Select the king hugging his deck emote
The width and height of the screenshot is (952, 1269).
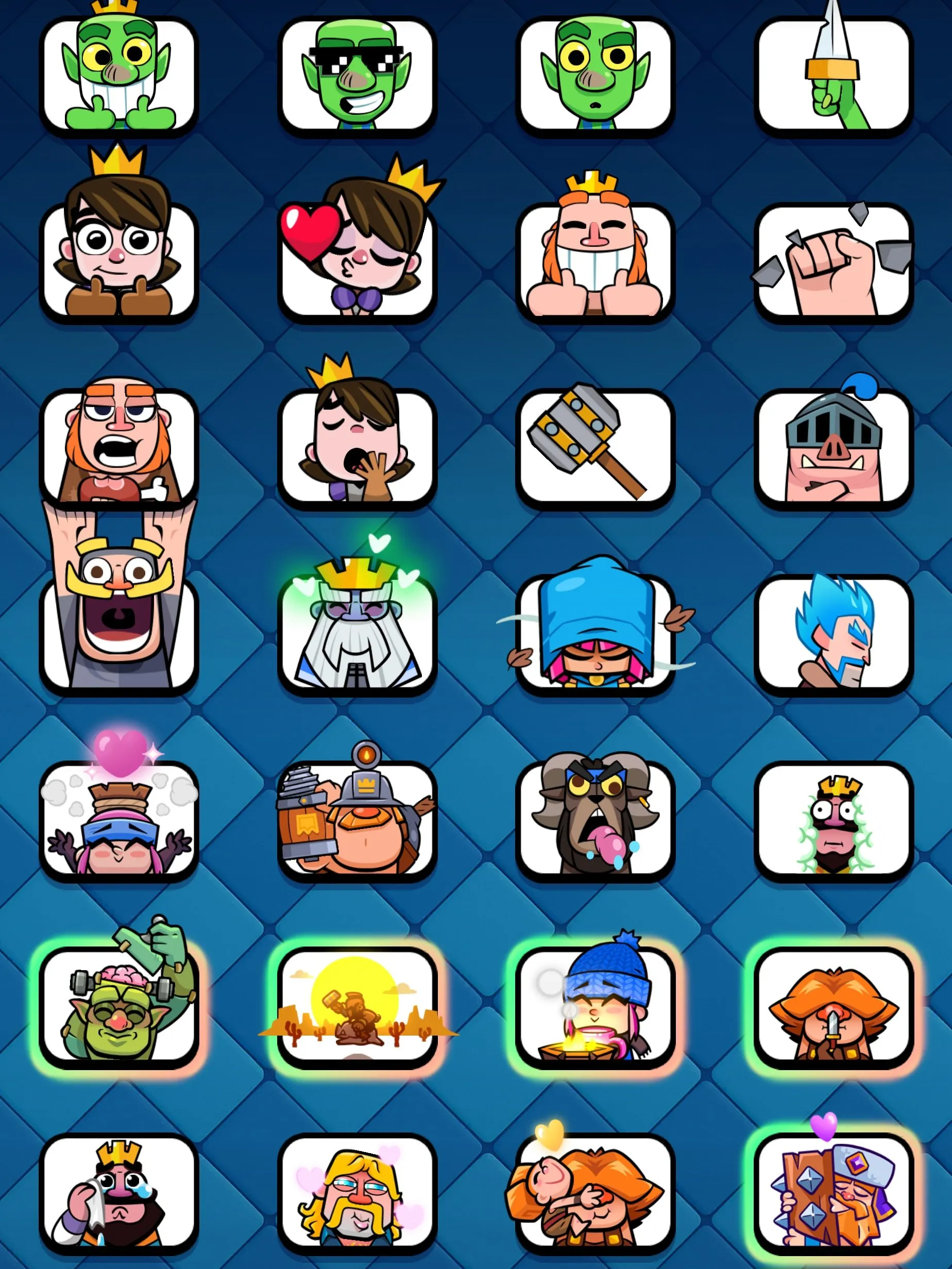831,1193
